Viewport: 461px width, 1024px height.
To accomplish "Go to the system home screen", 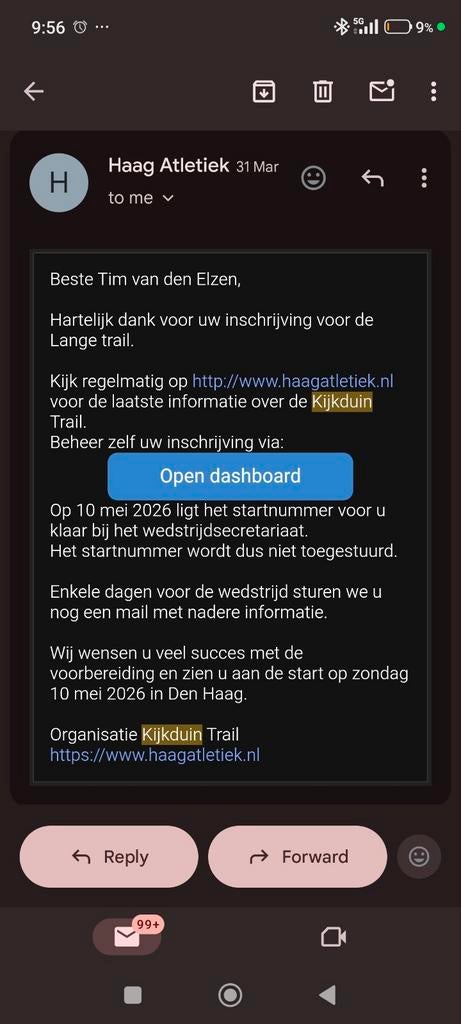I will pyautogui.click(x=230, y=995).
